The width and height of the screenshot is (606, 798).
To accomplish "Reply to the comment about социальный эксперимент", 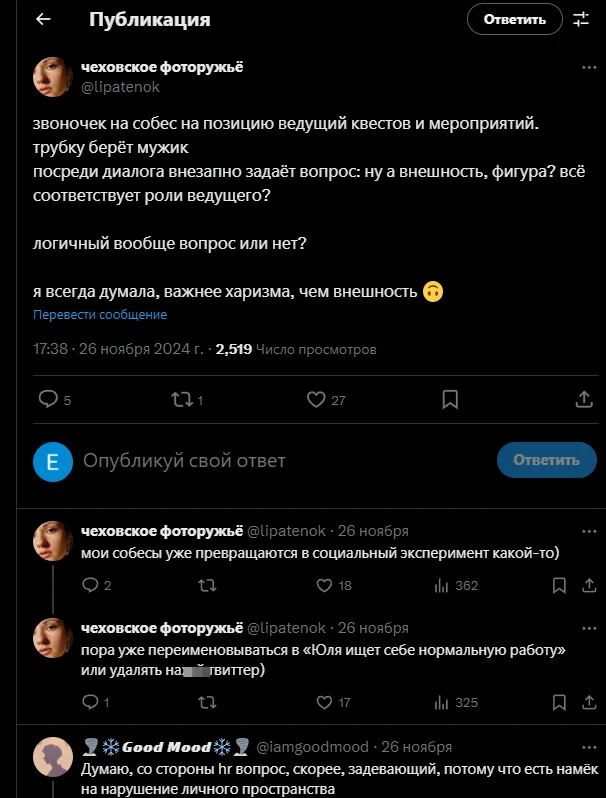I will 97,586.
